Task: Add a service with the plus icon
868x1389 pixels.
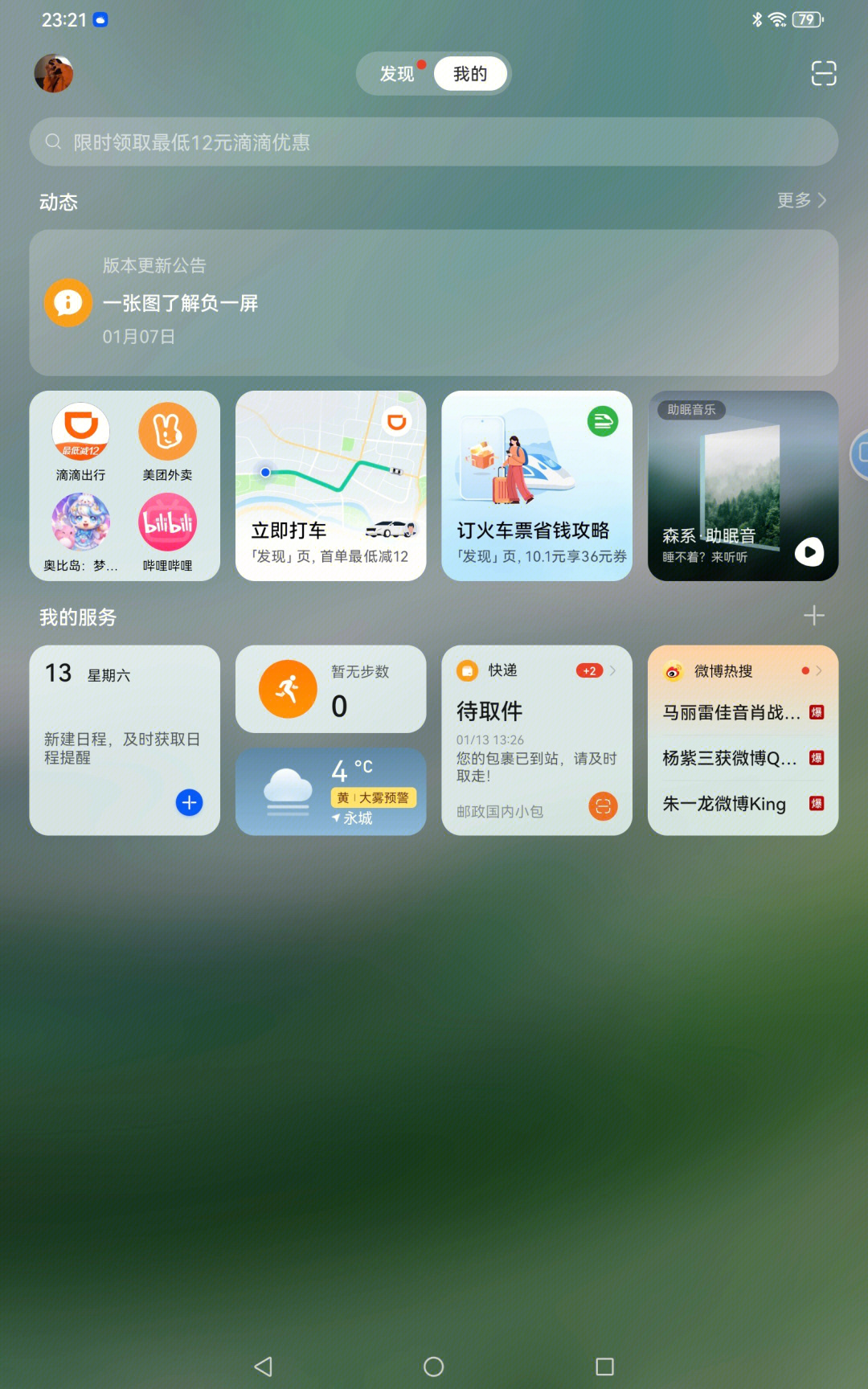Action: (813, 616)
